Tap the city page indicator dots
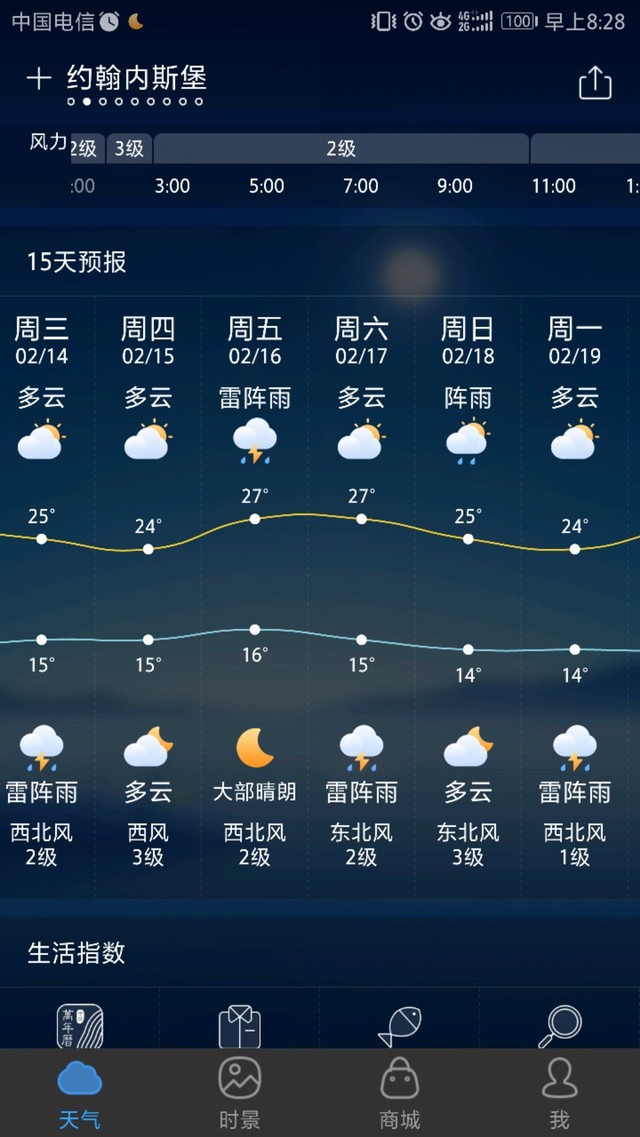Screen dimensions: 640x1137 click(x=135, y=102)
